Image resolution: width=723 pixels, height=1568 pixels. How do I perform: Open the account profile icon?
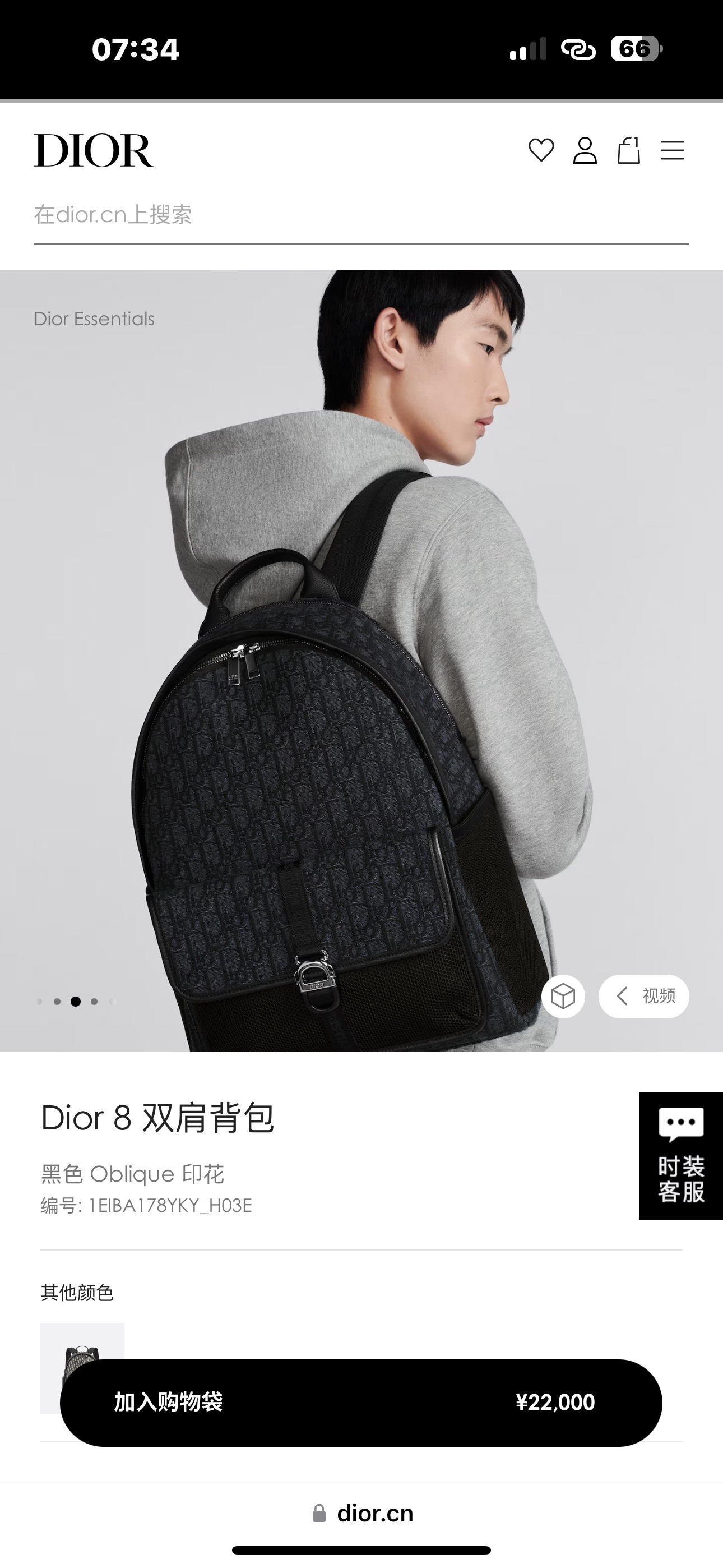pos(585,150)
